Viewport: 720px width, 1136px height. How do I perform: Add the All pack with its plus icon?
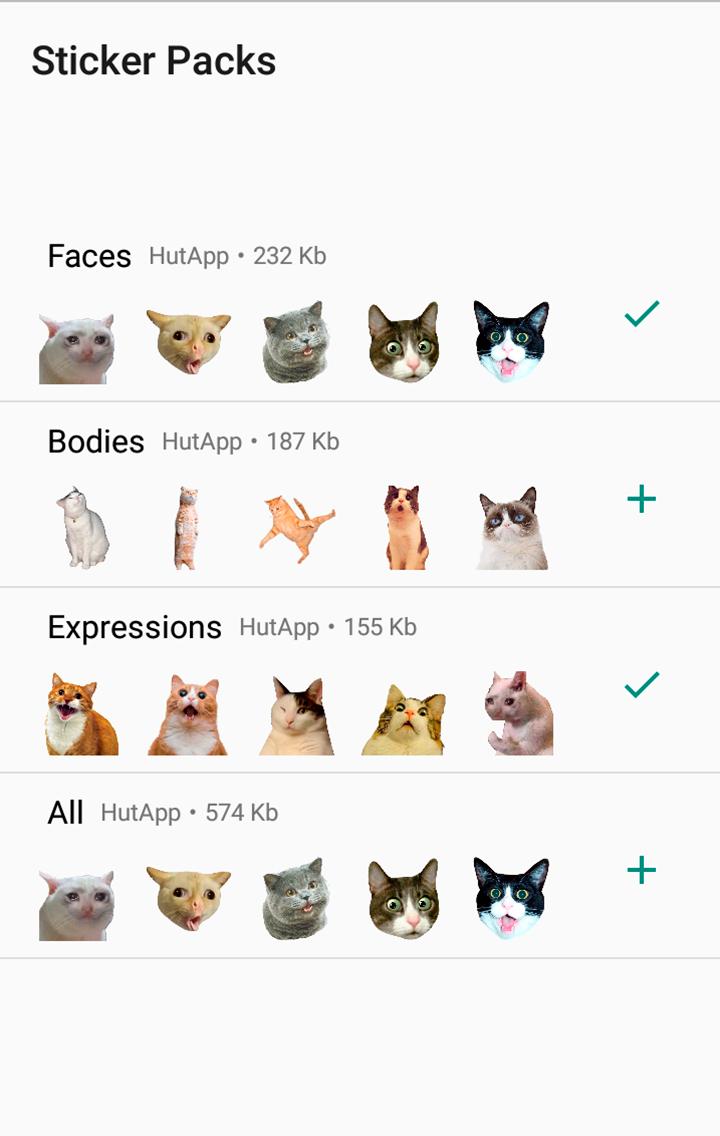641,870
